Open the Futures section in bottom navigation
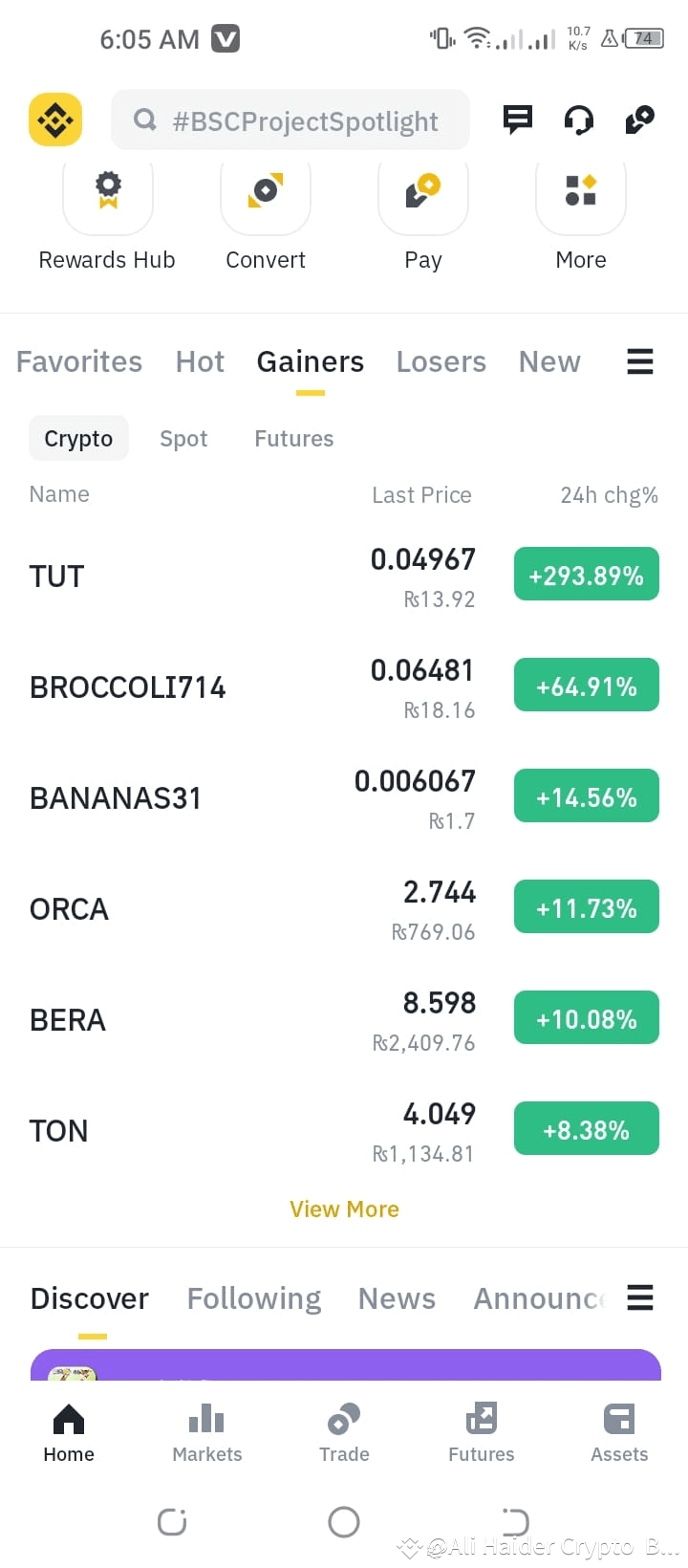 (x=481, y=1431)
